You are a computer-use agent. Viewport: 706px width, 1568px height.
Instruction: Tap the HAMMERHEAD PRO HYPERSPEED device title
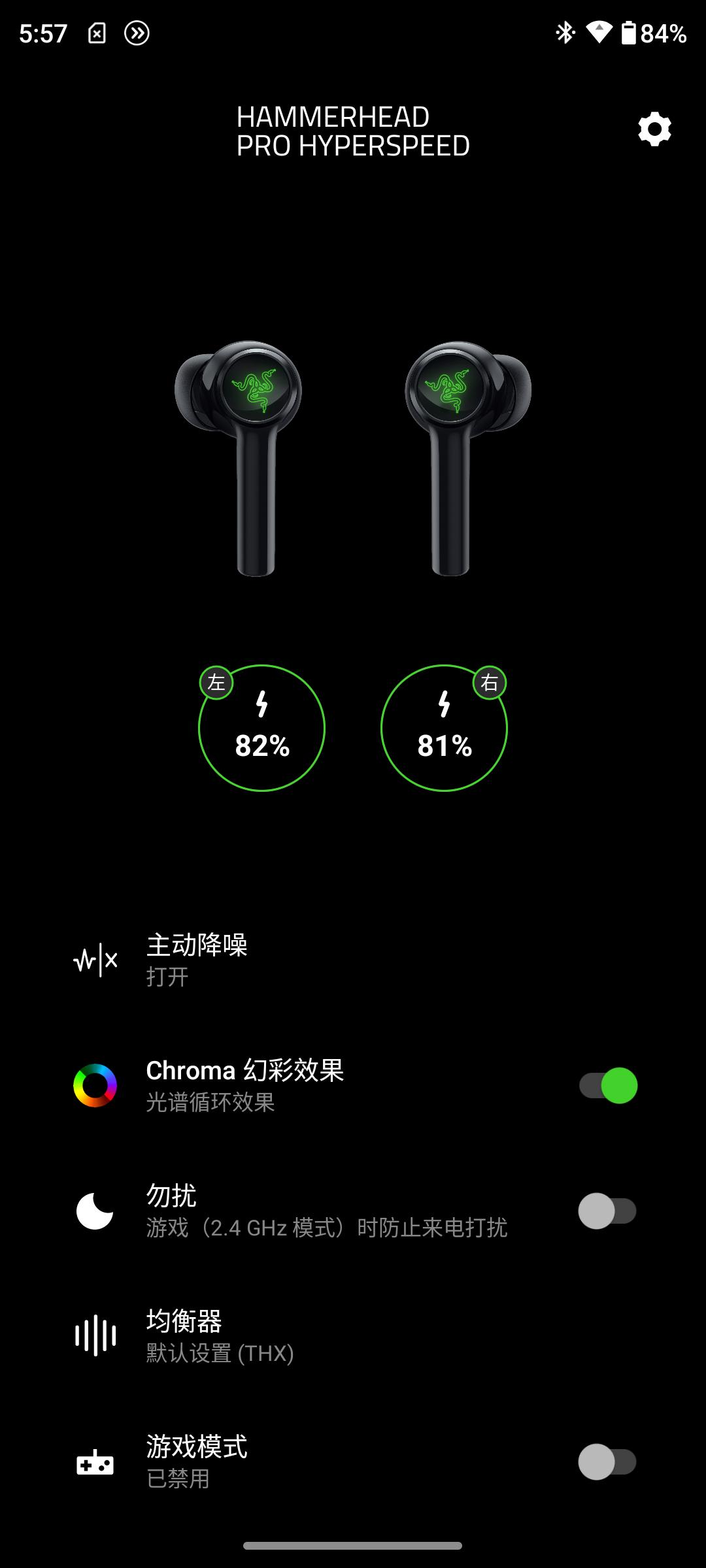[353, 131]
